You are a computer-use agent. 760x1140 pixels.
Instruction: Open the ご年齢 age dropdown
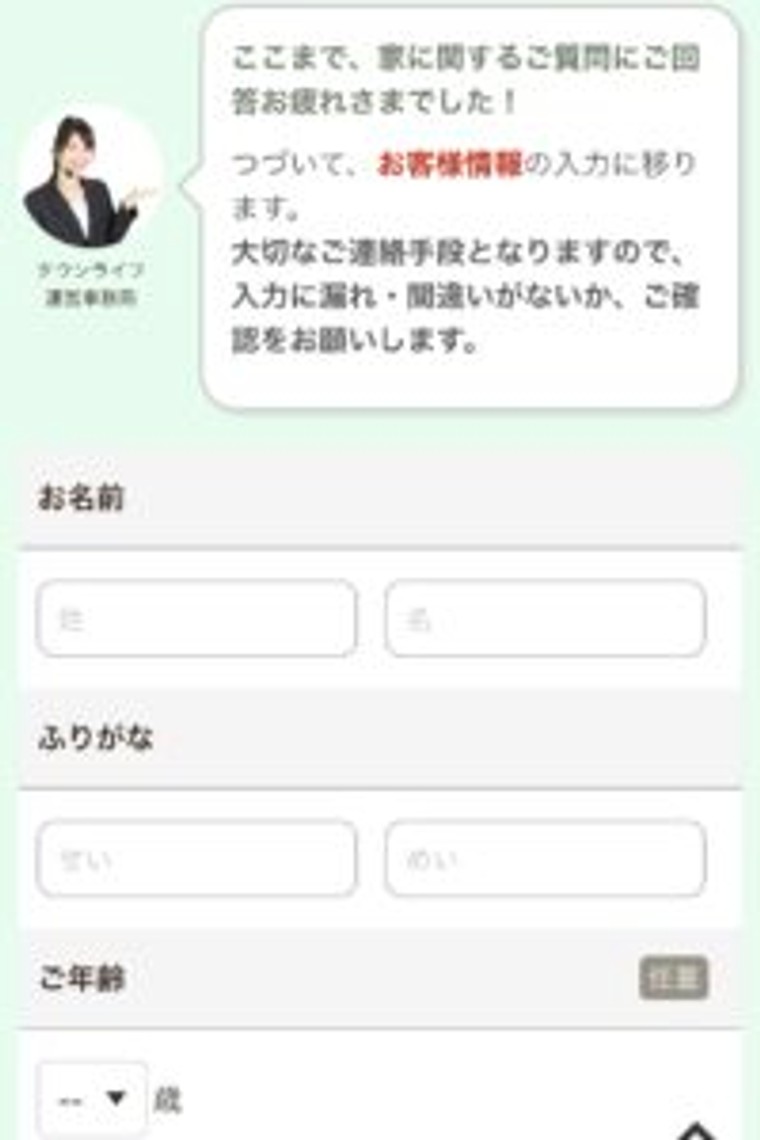coord(92,1099)
